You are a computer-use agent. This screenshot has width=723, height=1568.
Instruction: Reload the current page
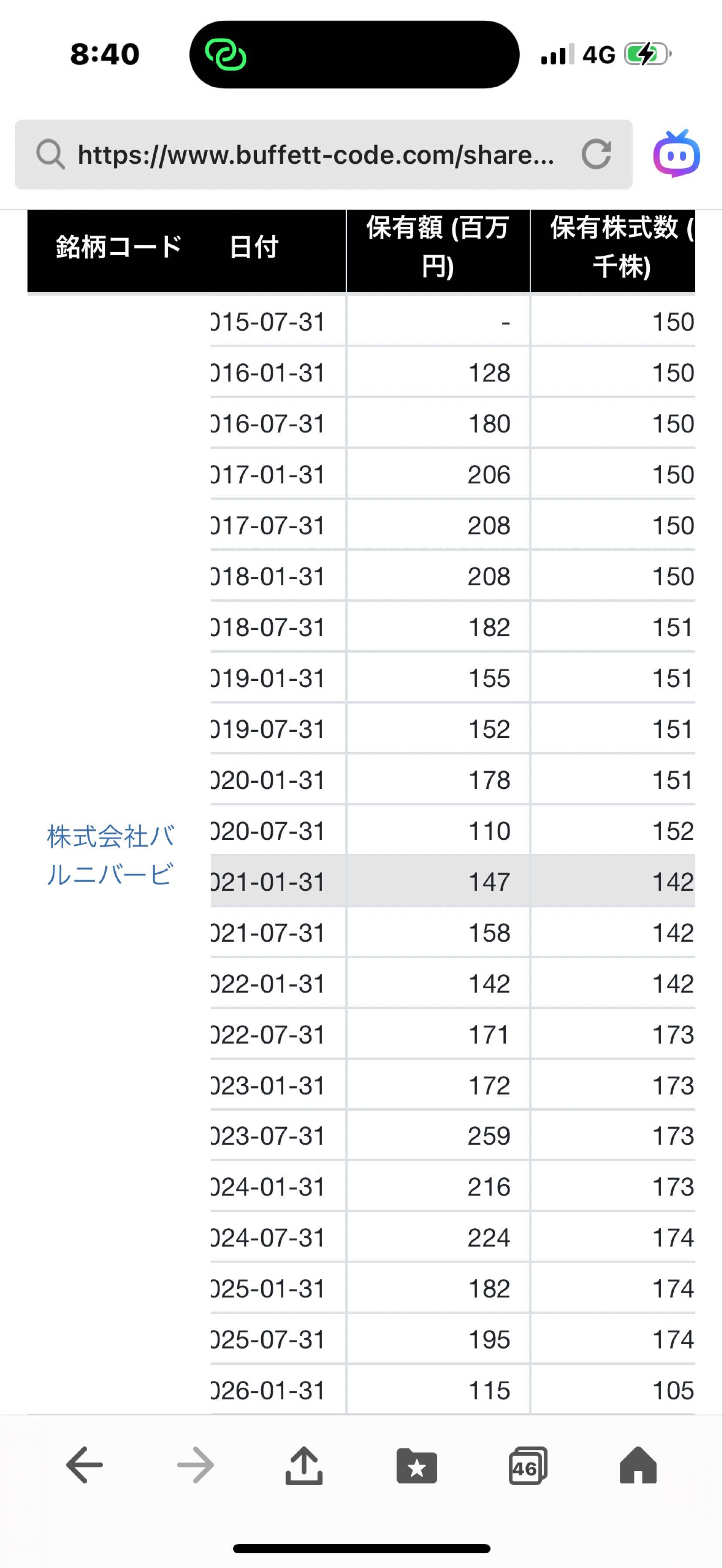[x=596, y=154]
